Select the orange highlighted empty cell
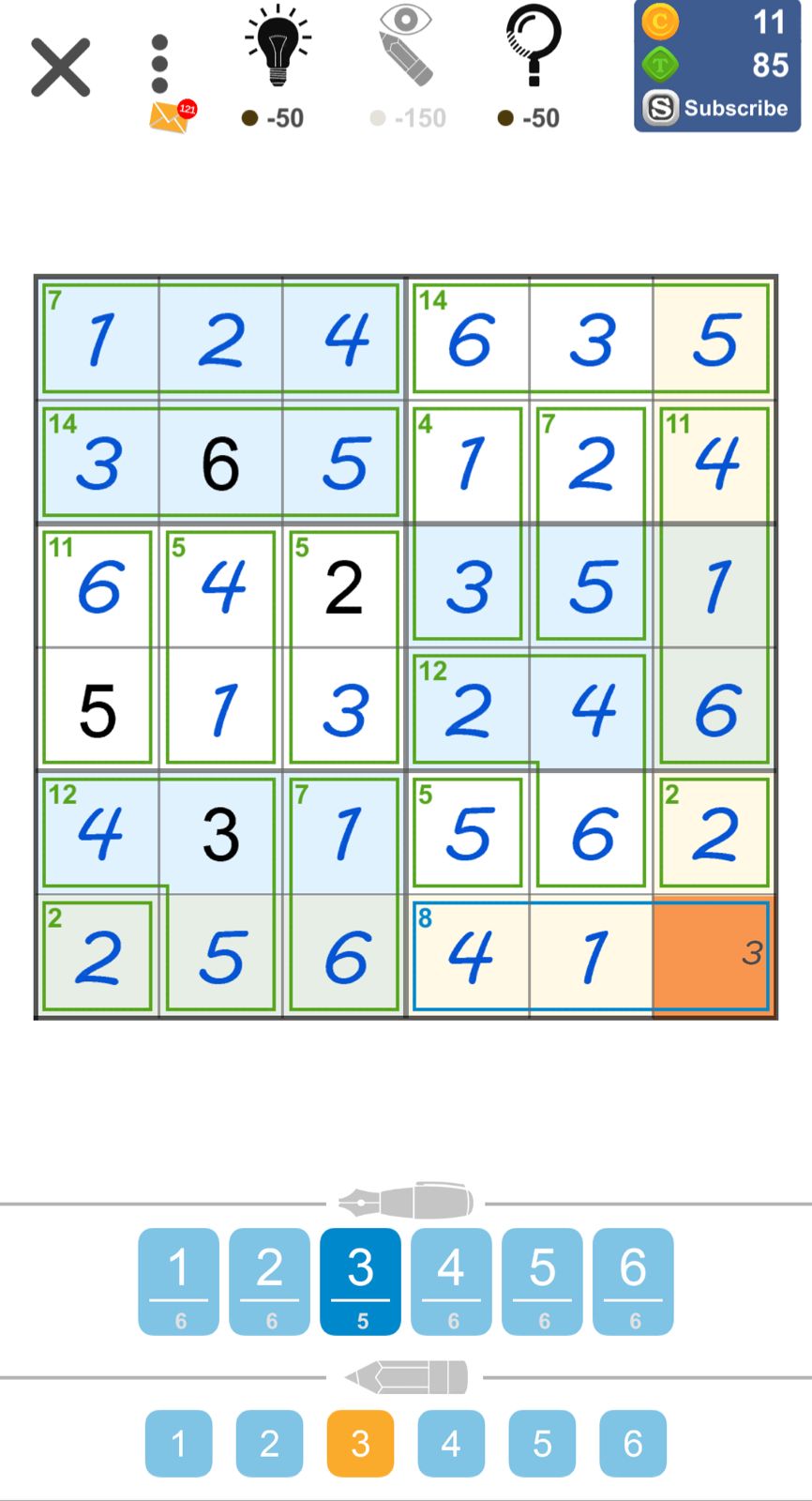This screenshot has width=812, height=1501. click(x=714, y=956)
